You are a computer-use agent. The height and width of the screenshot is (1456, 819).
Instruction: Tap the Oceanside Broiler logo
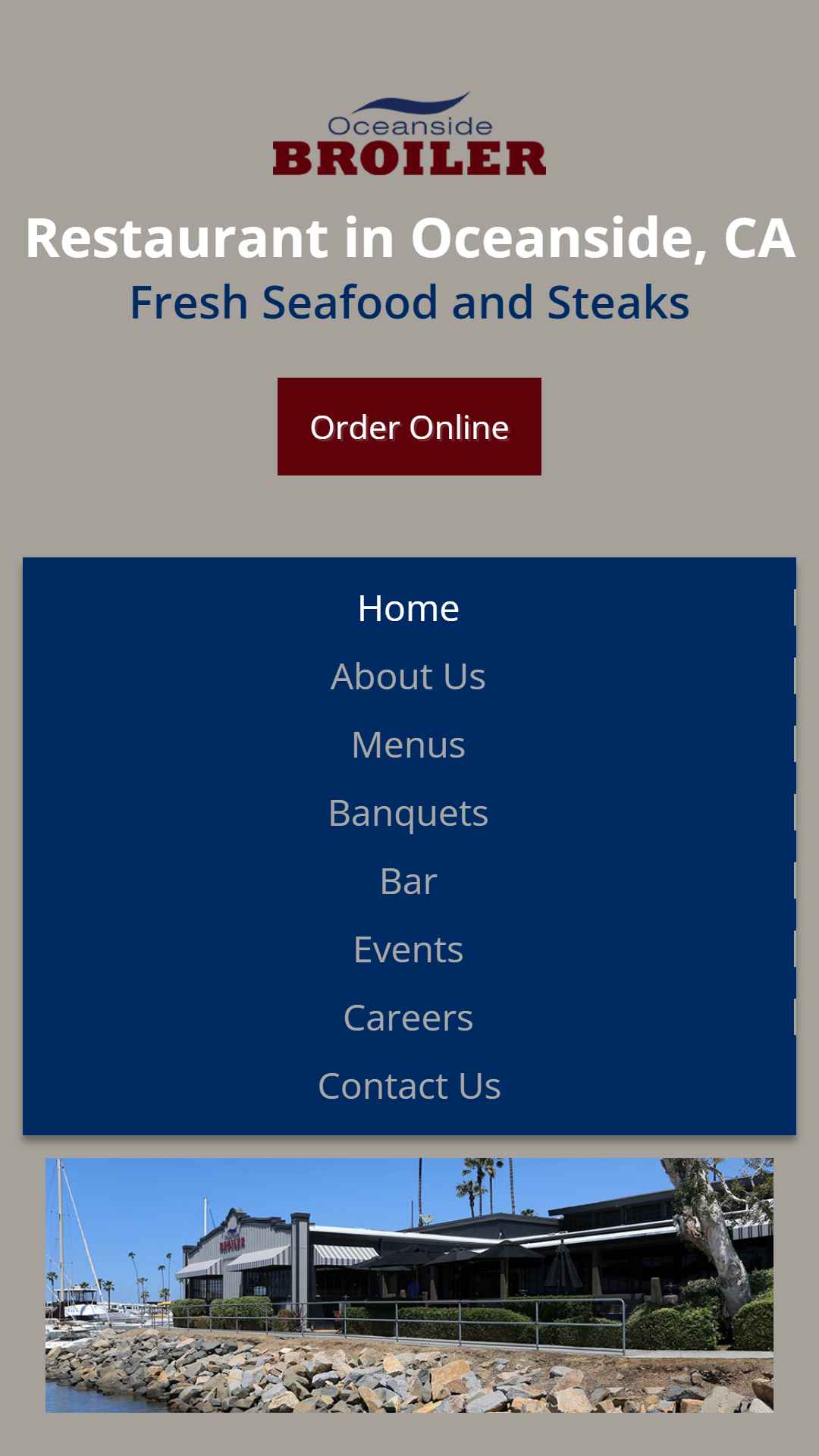coord(409,134)
